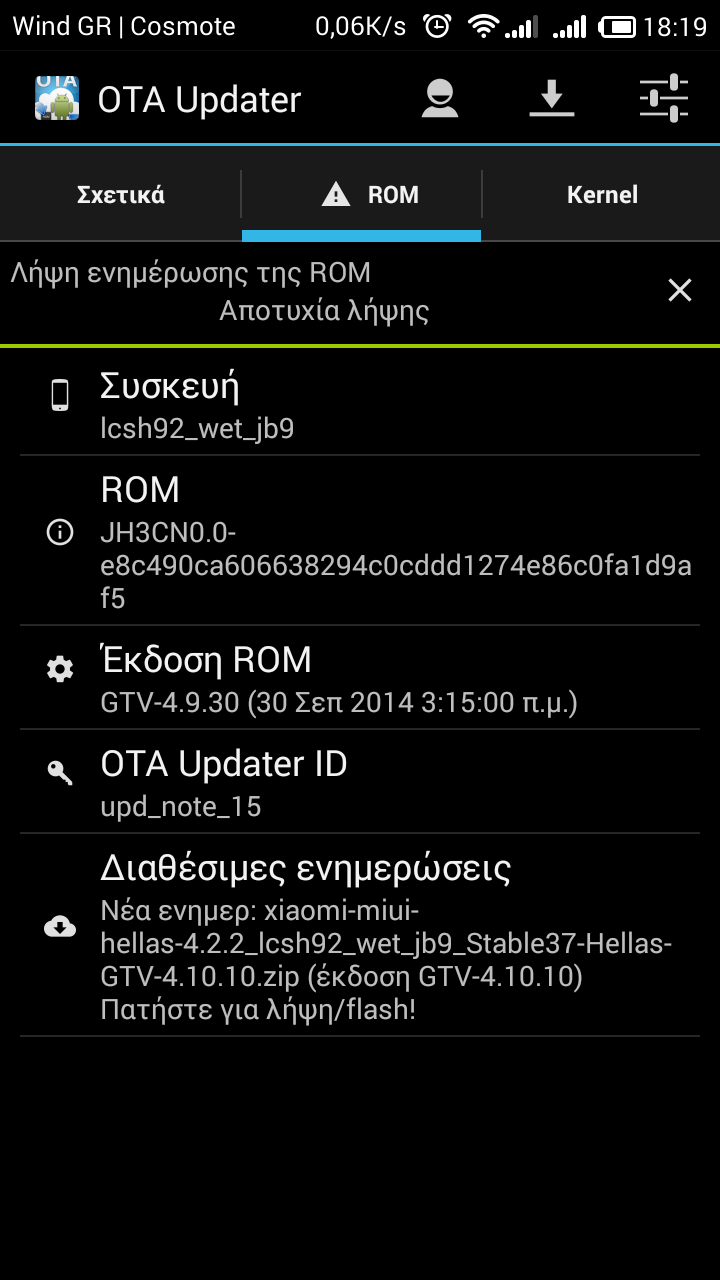Screen dimensions: 720x1280
Task: Switch to the Kernel tab
Action: click(x=602, y=195)
